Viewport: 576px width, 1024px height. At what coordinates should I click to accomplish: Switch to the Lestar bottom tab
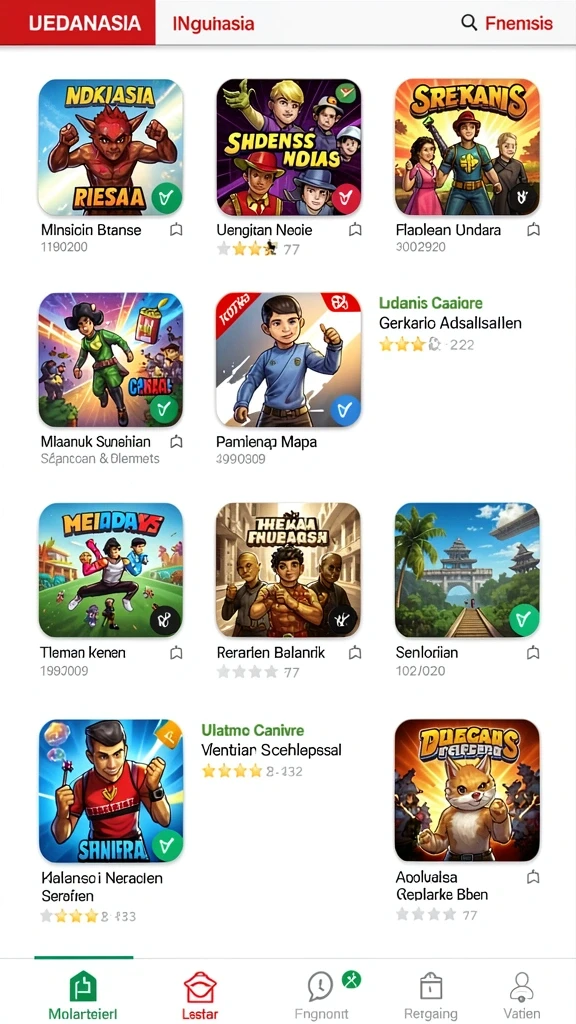point(200,994)
